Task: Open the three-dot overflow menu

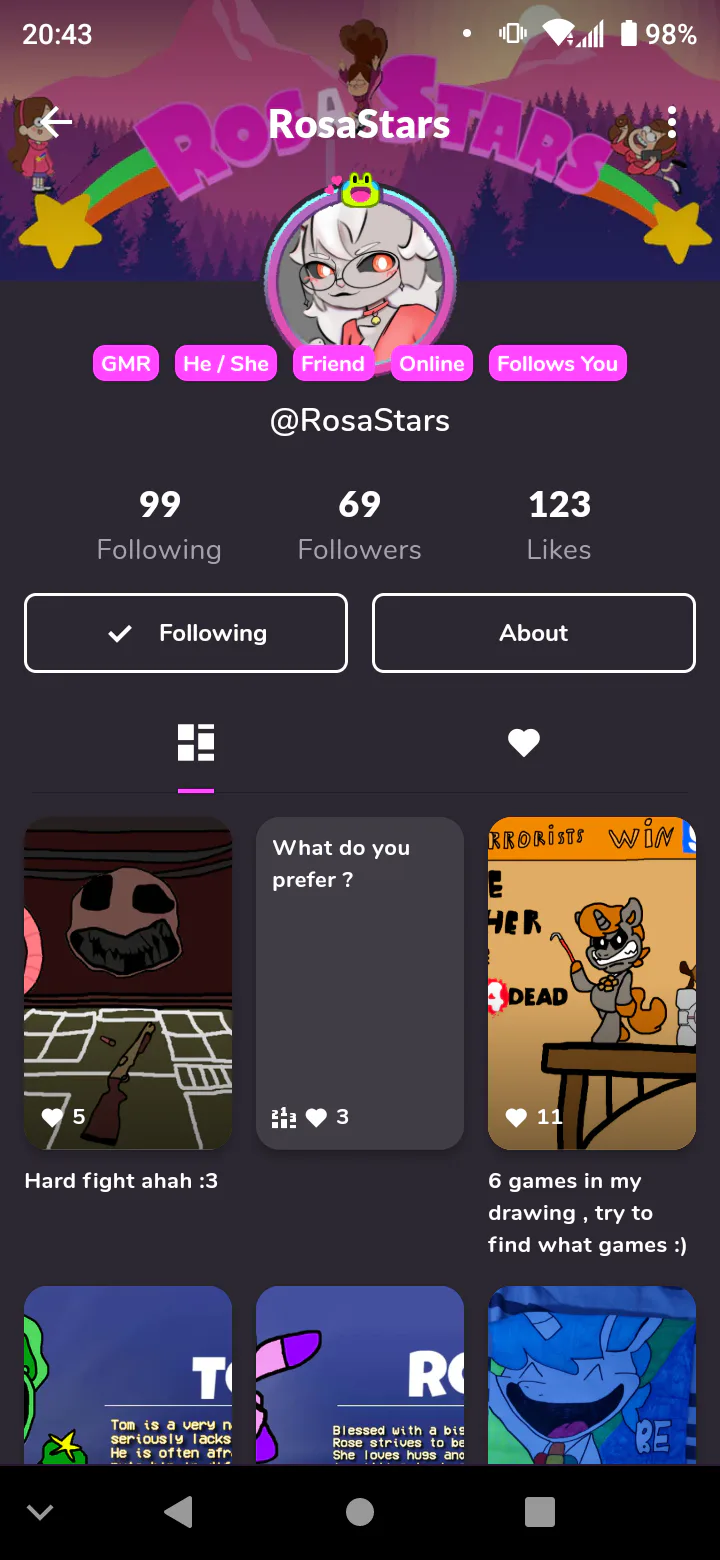Action: point(672,123)
